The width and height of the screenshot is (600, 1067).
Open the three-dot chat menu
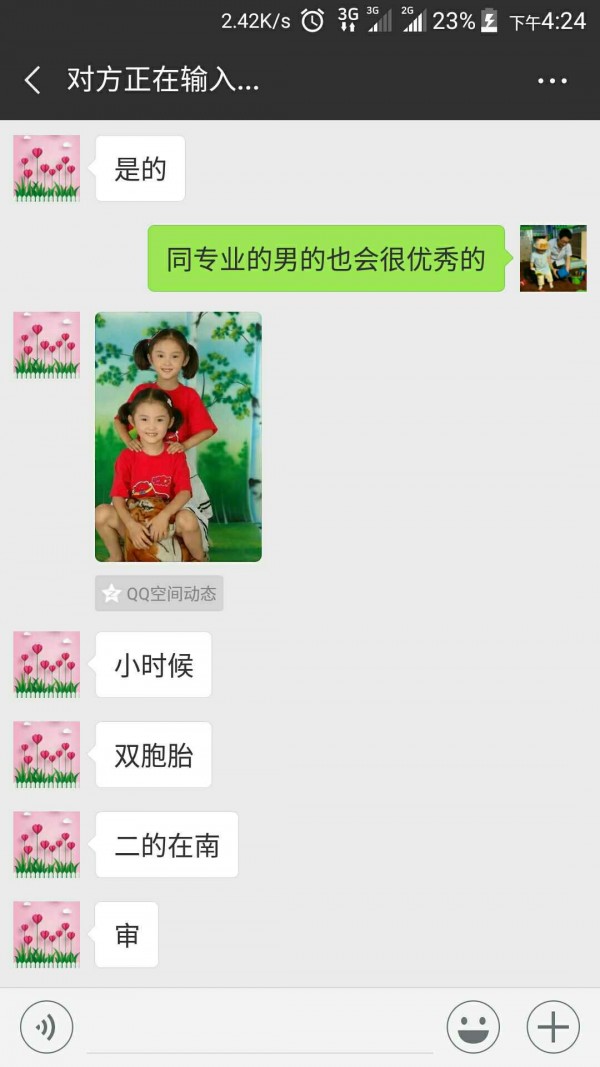point(552,81)
